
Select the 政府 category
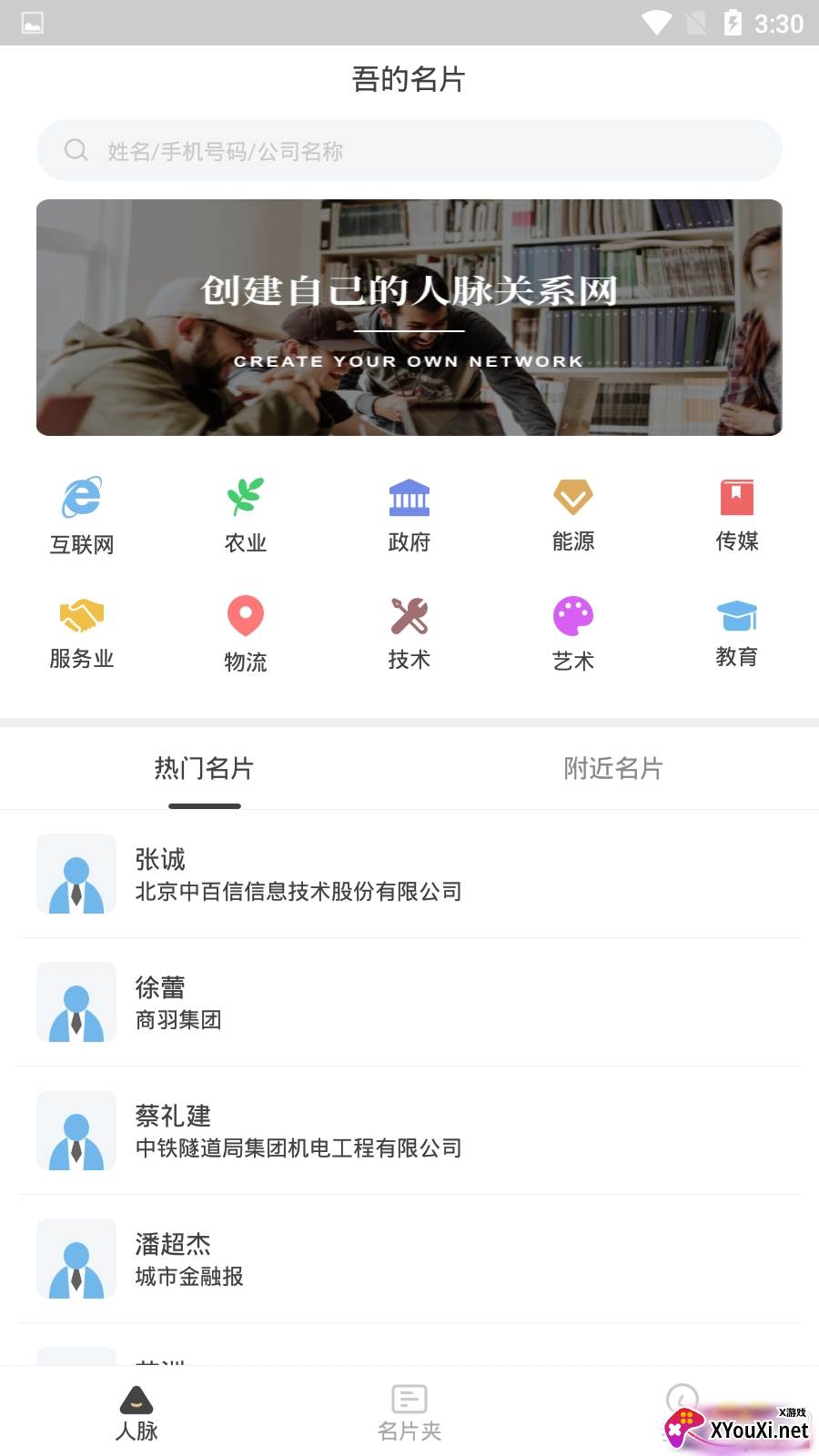pyautogui.click(x=409, y=515)
